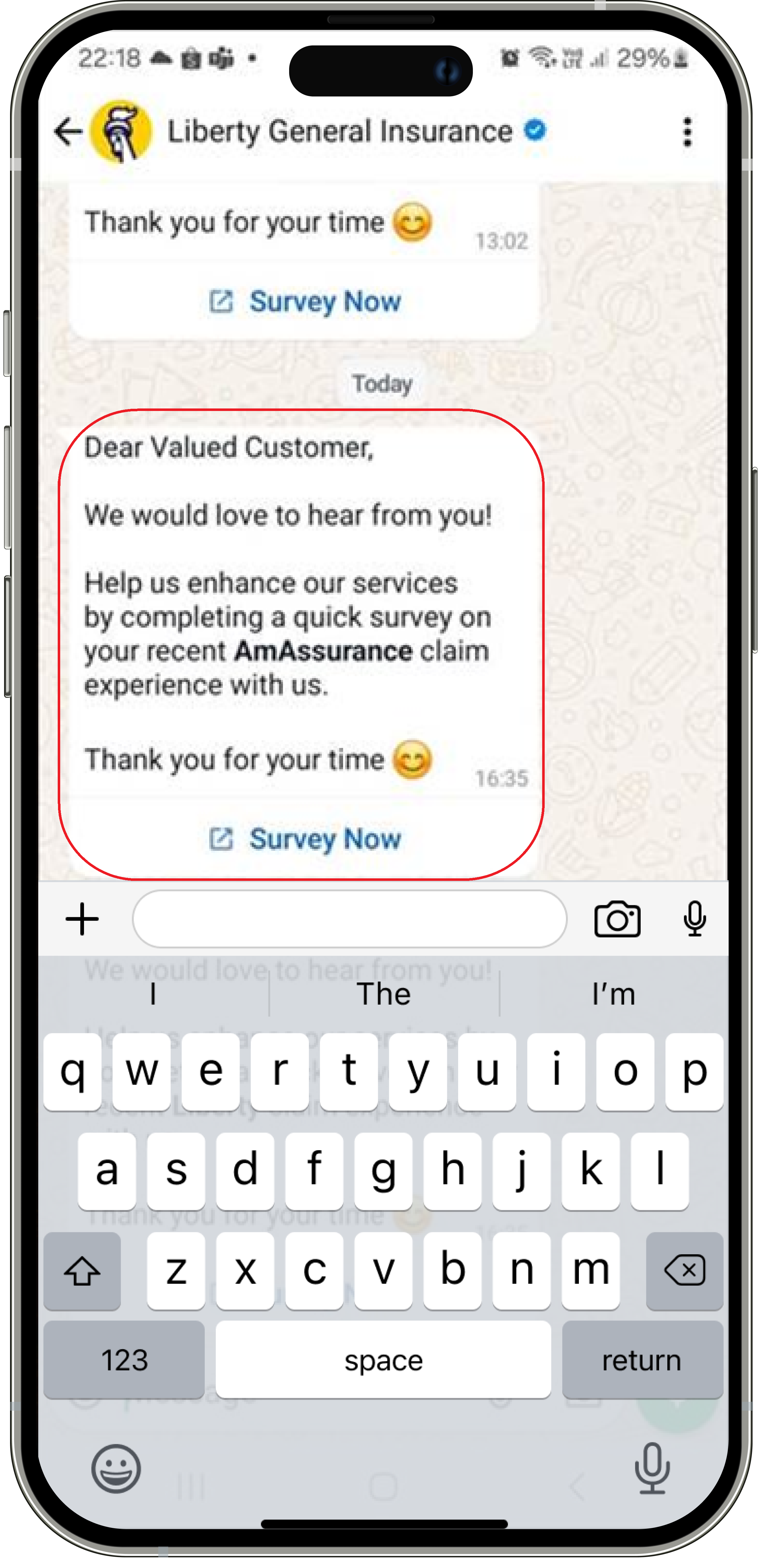Tap the backspace key
762x1568 pixels.
pos(685,1271)
